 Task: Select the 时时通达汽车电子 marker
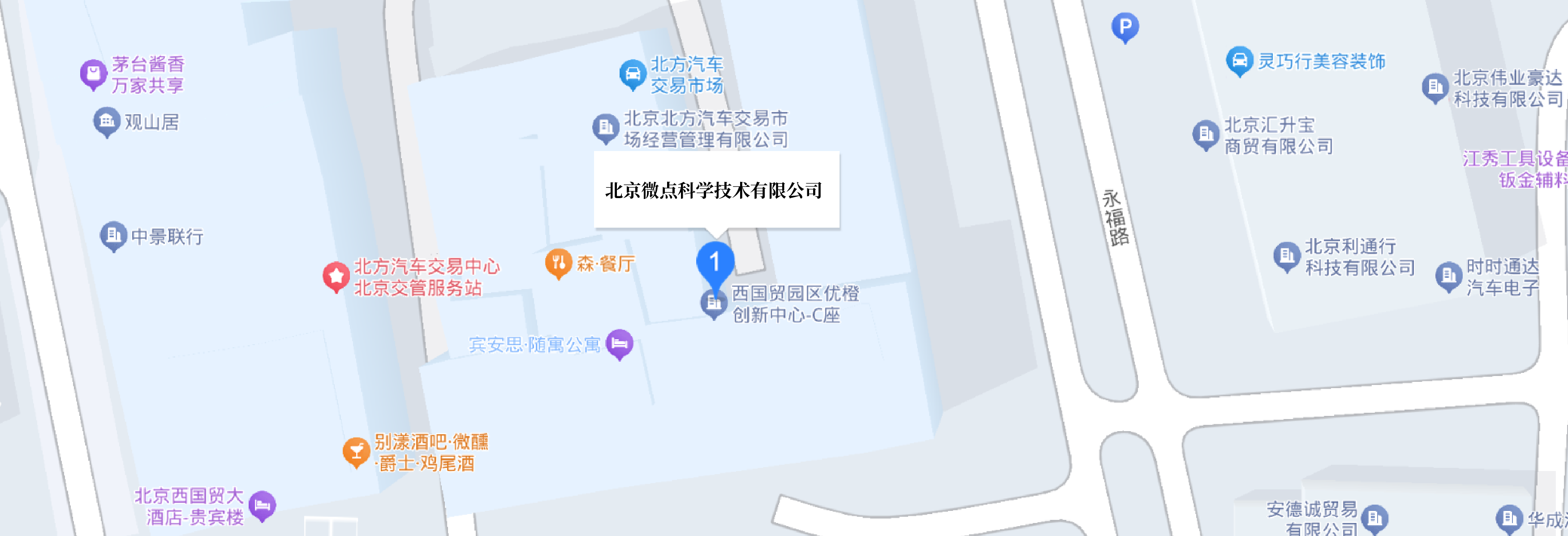[1448, 275]
